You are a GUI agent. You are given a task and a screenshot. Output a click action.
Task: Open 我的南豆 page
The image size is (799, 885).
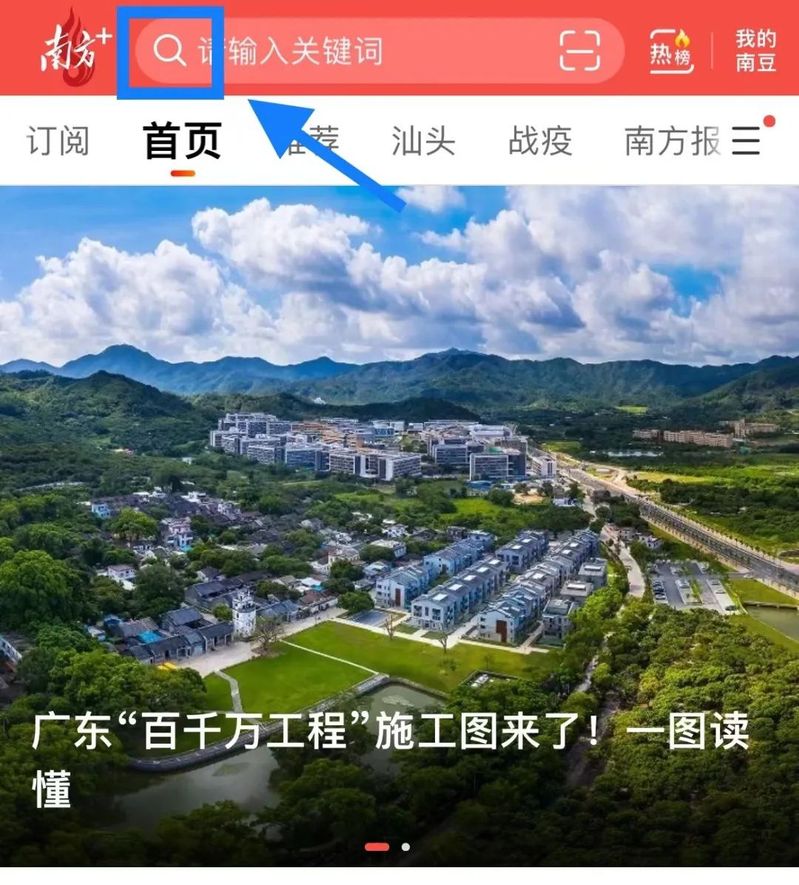[x=756, y=50]
